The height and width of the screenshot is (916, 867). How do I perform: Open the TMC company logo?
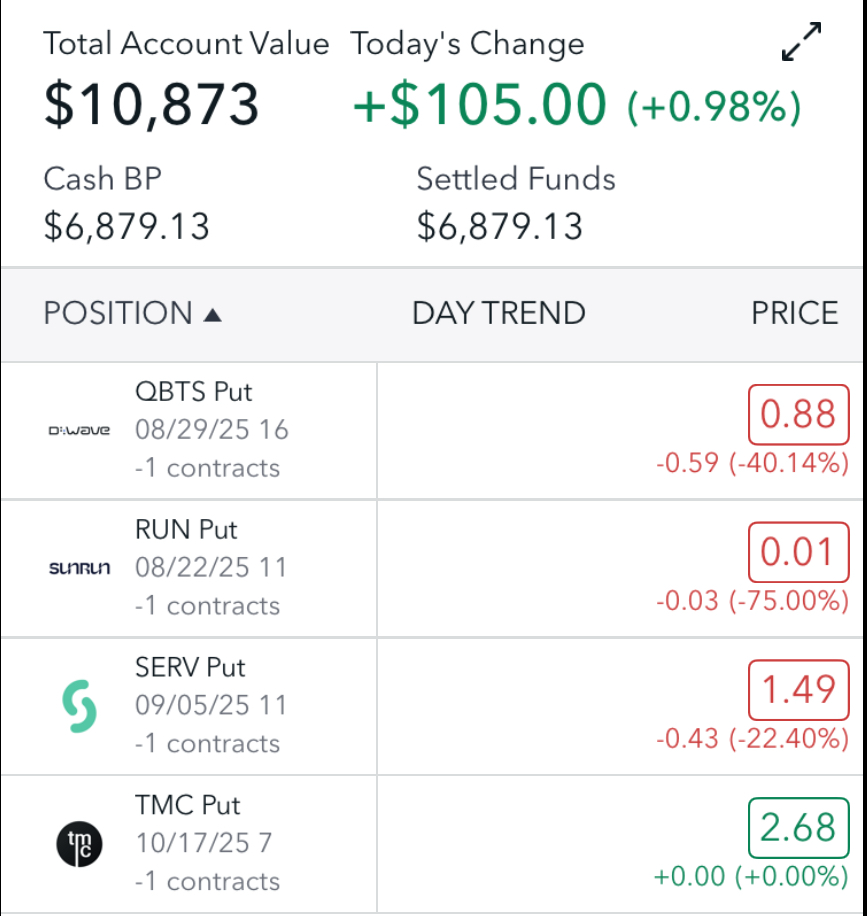coord(79,843)
